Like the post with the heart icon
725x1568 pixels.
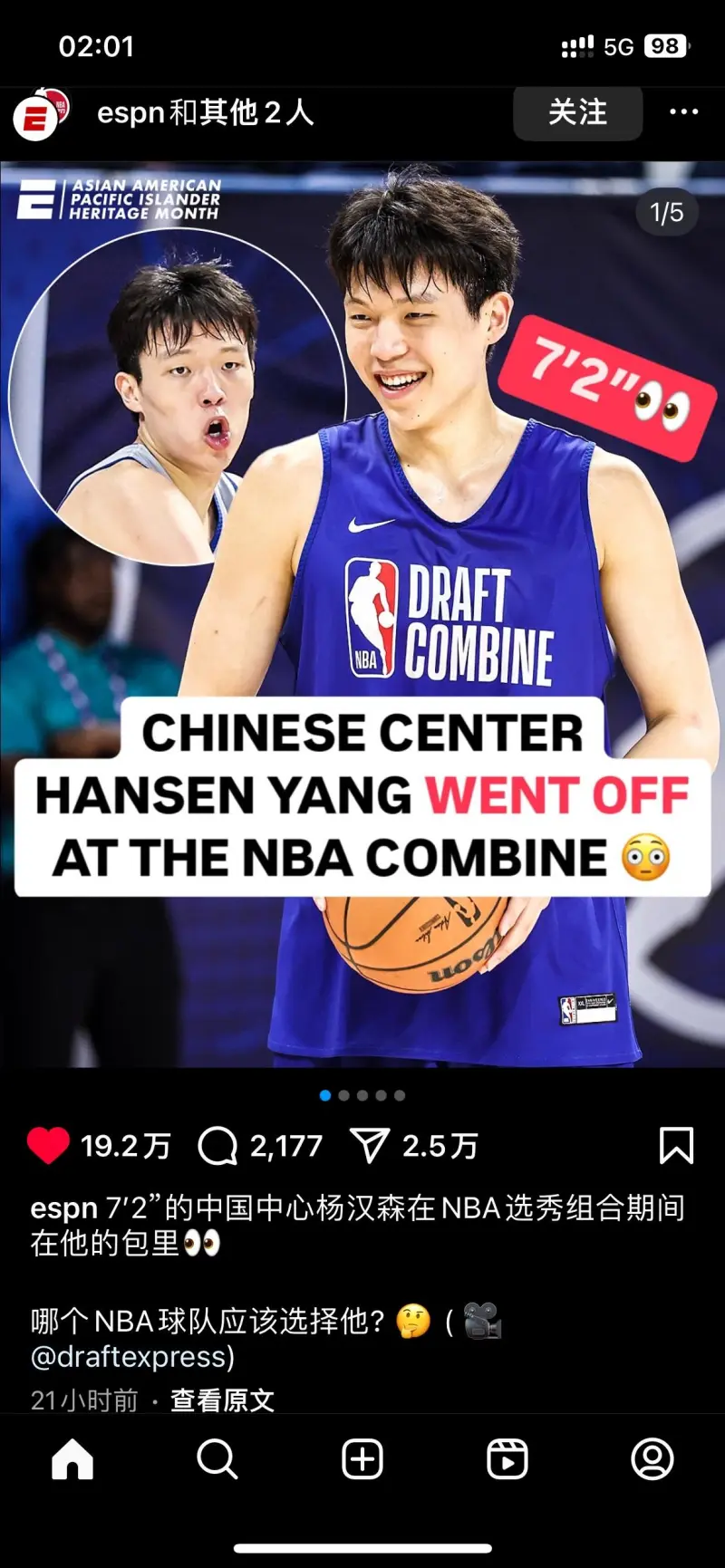pyautogui.click(x=48, y=1146)
